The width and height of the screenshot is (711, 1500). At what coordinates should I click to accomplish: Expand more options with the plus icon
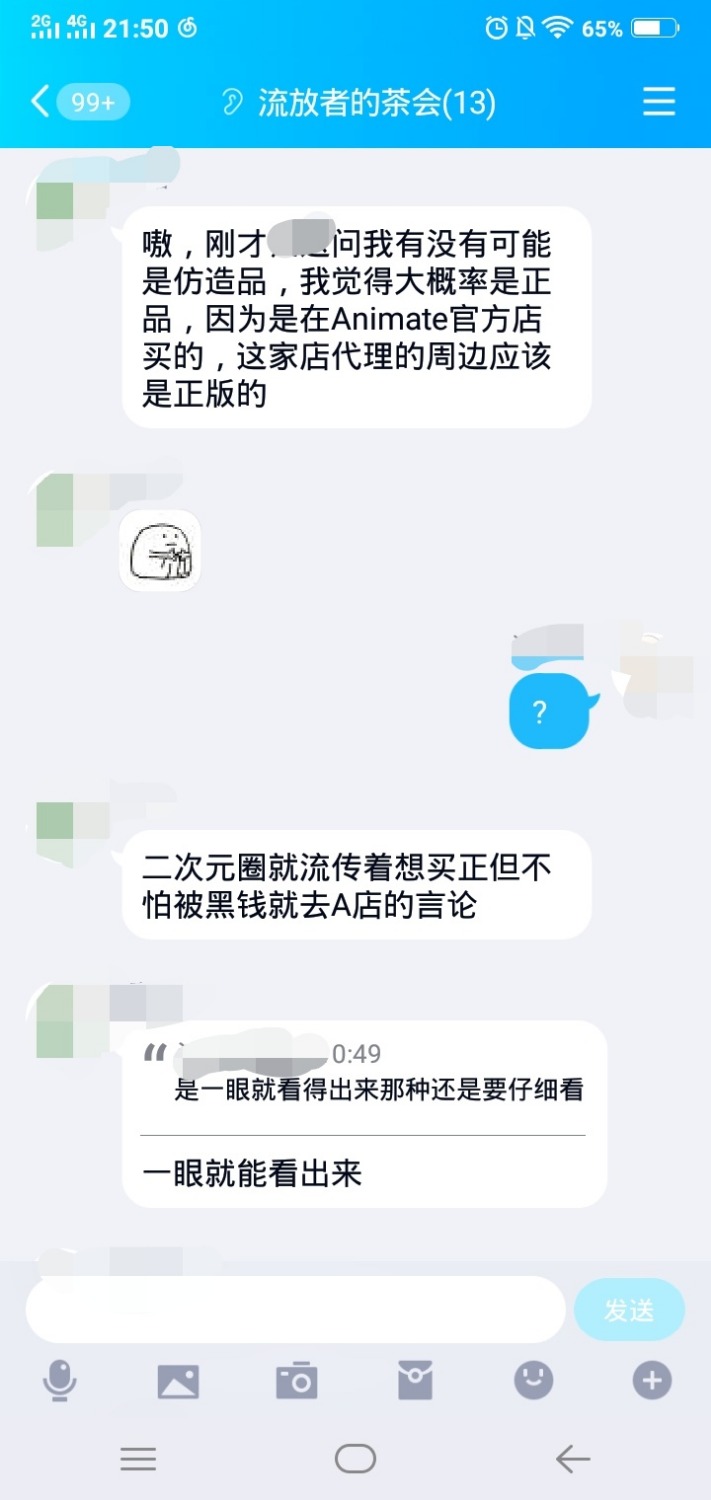(651, 1381)
